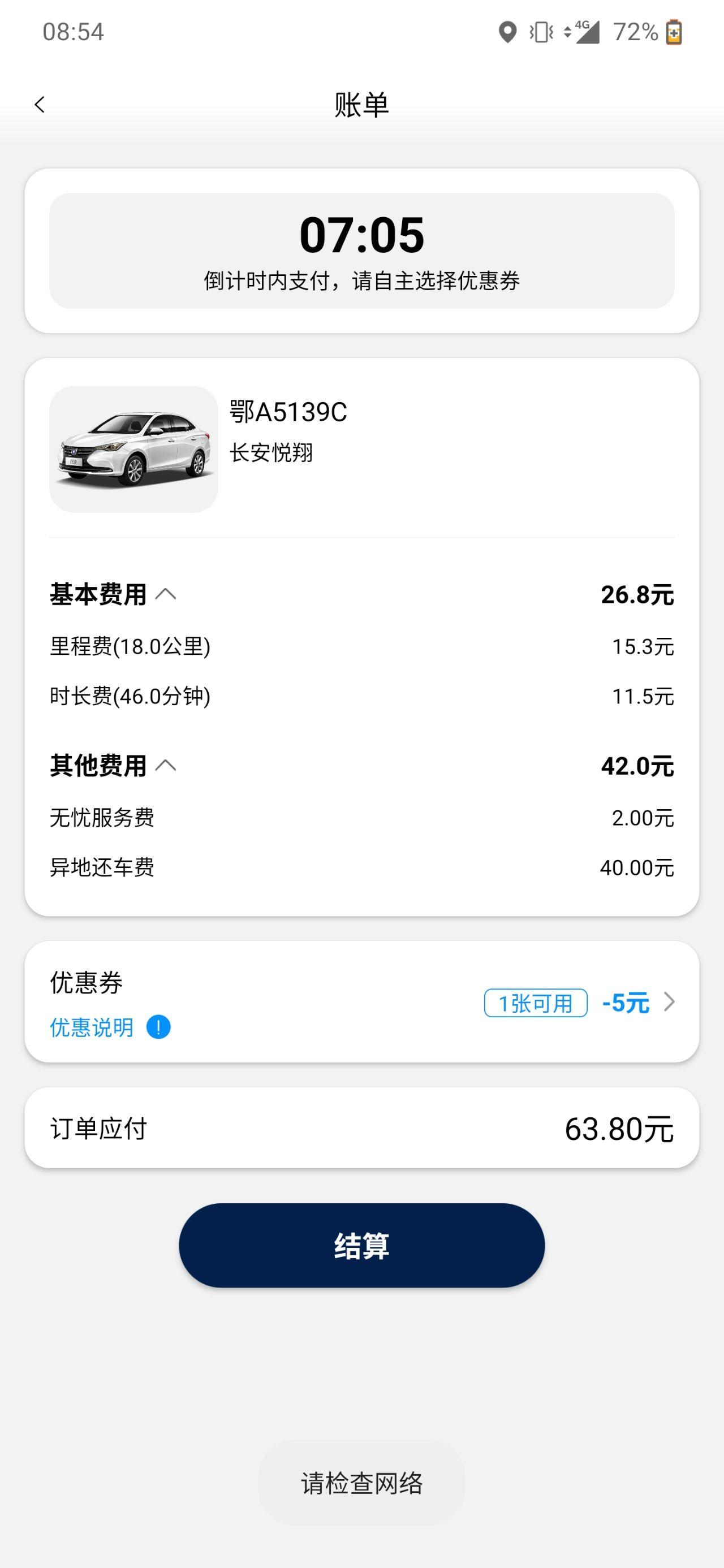Open the coupon details via the right chevron arrow
This screenshot has width=724, height=1568.
670,1002
